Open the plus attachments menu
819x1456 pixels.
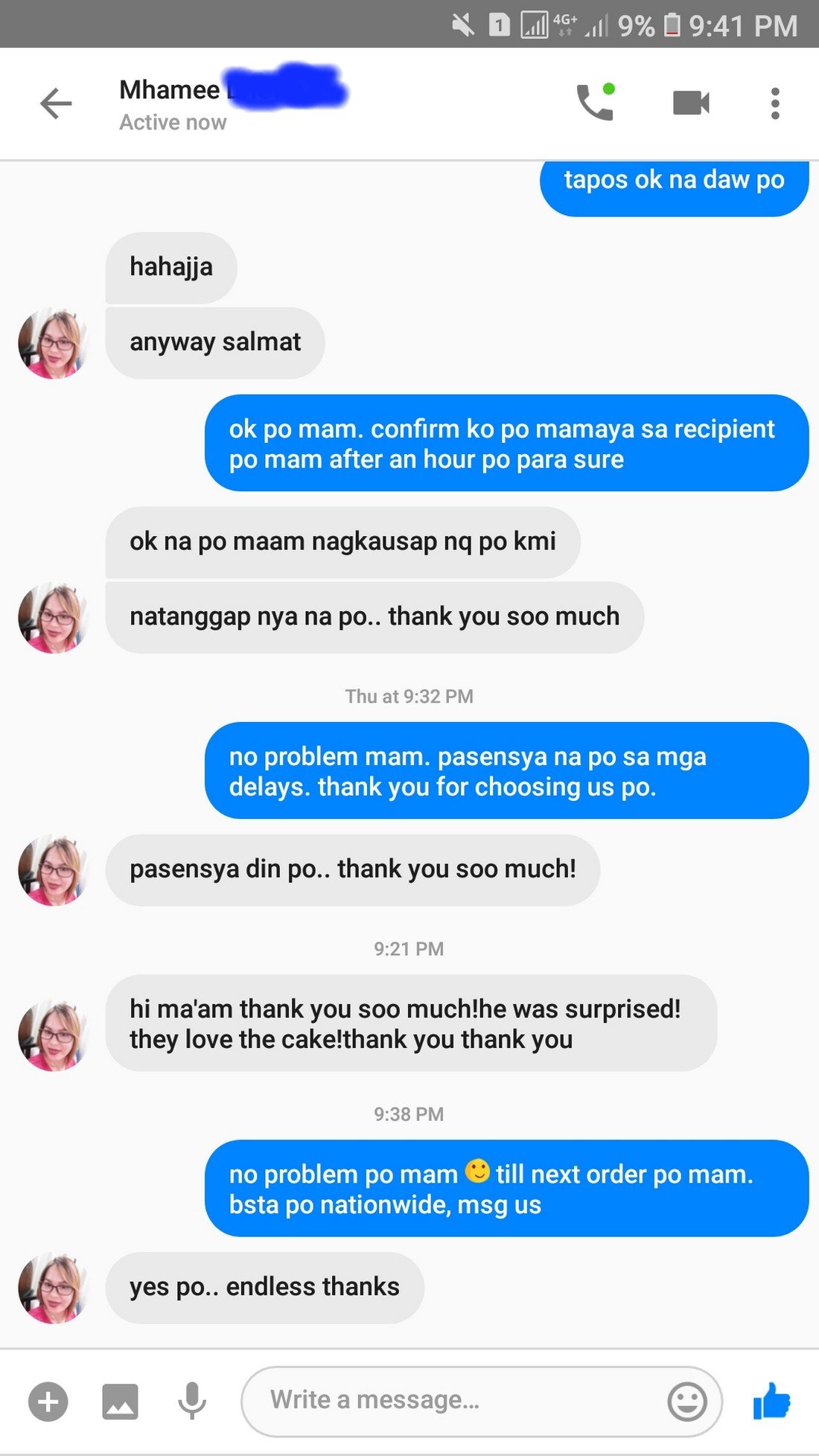(48, 1402)
